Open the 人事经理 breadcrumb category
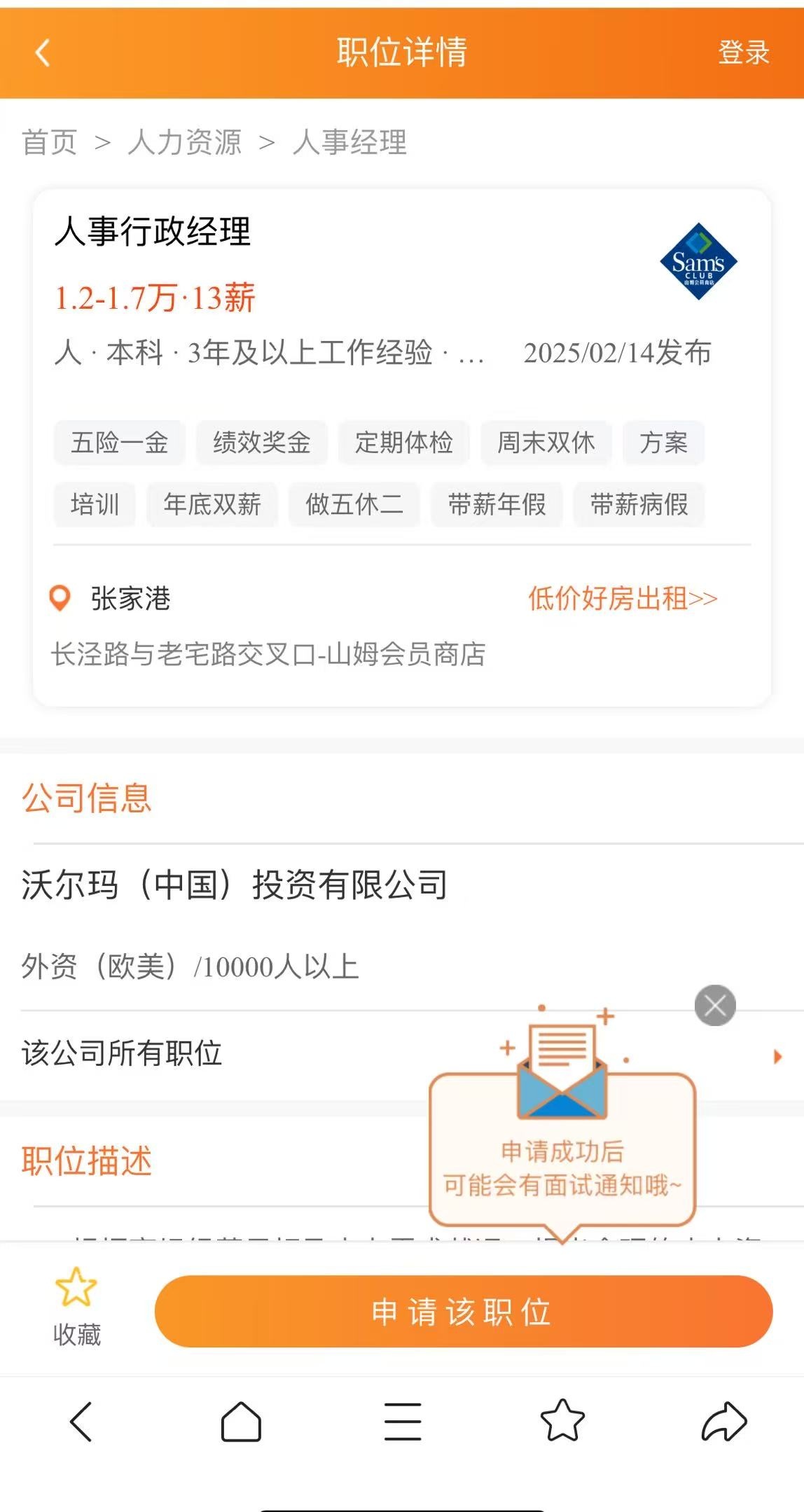Screen dimensions: 804x1512 (x=349, y=142)
